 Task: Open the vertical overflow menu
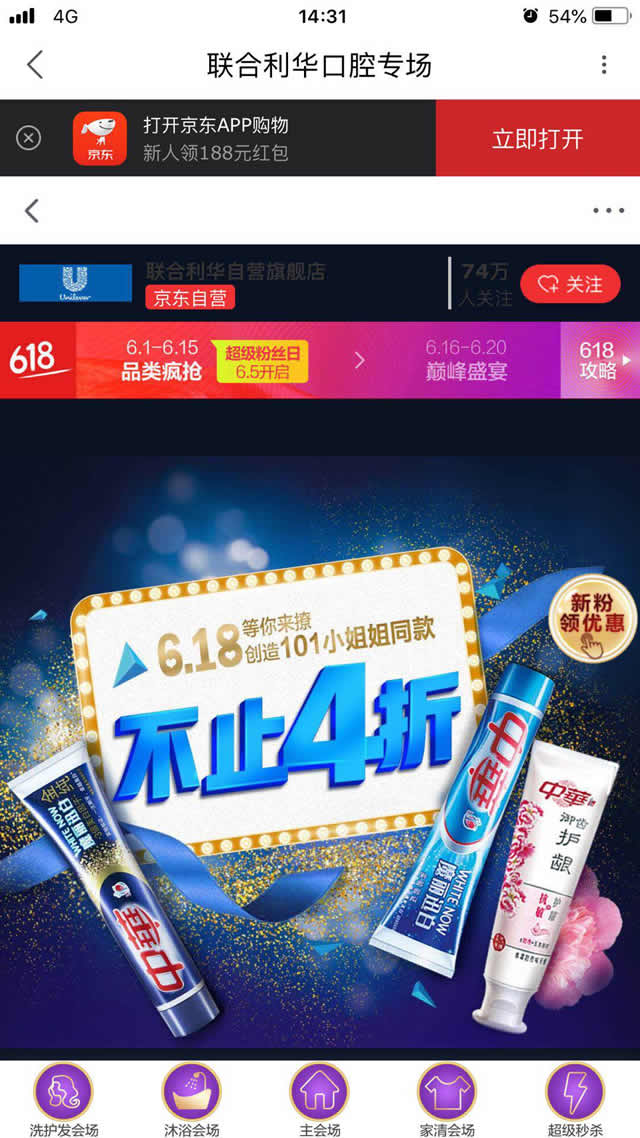(x=604, y=65)
